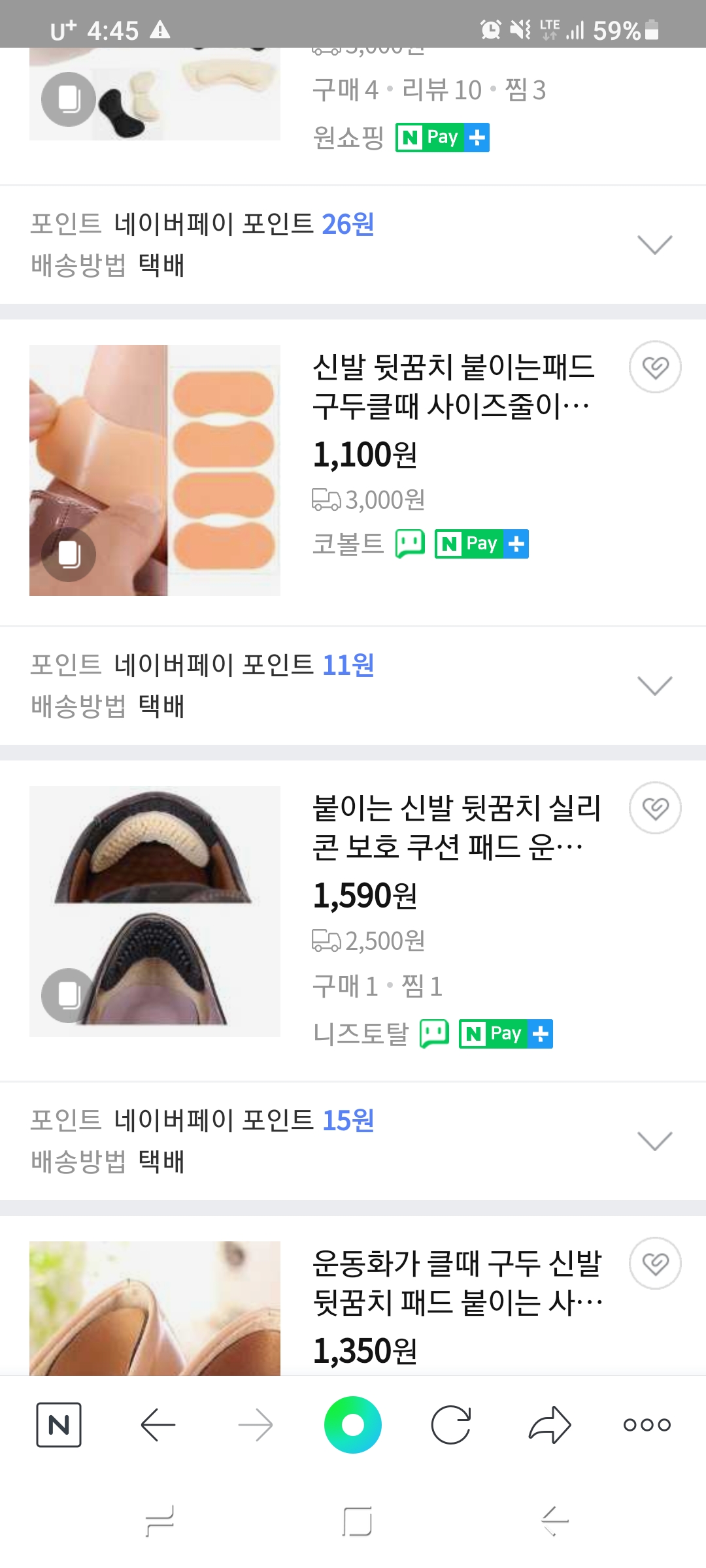
Task: Tap the Naver home icon in bottom bar
Action: (x=58, y=1426)
